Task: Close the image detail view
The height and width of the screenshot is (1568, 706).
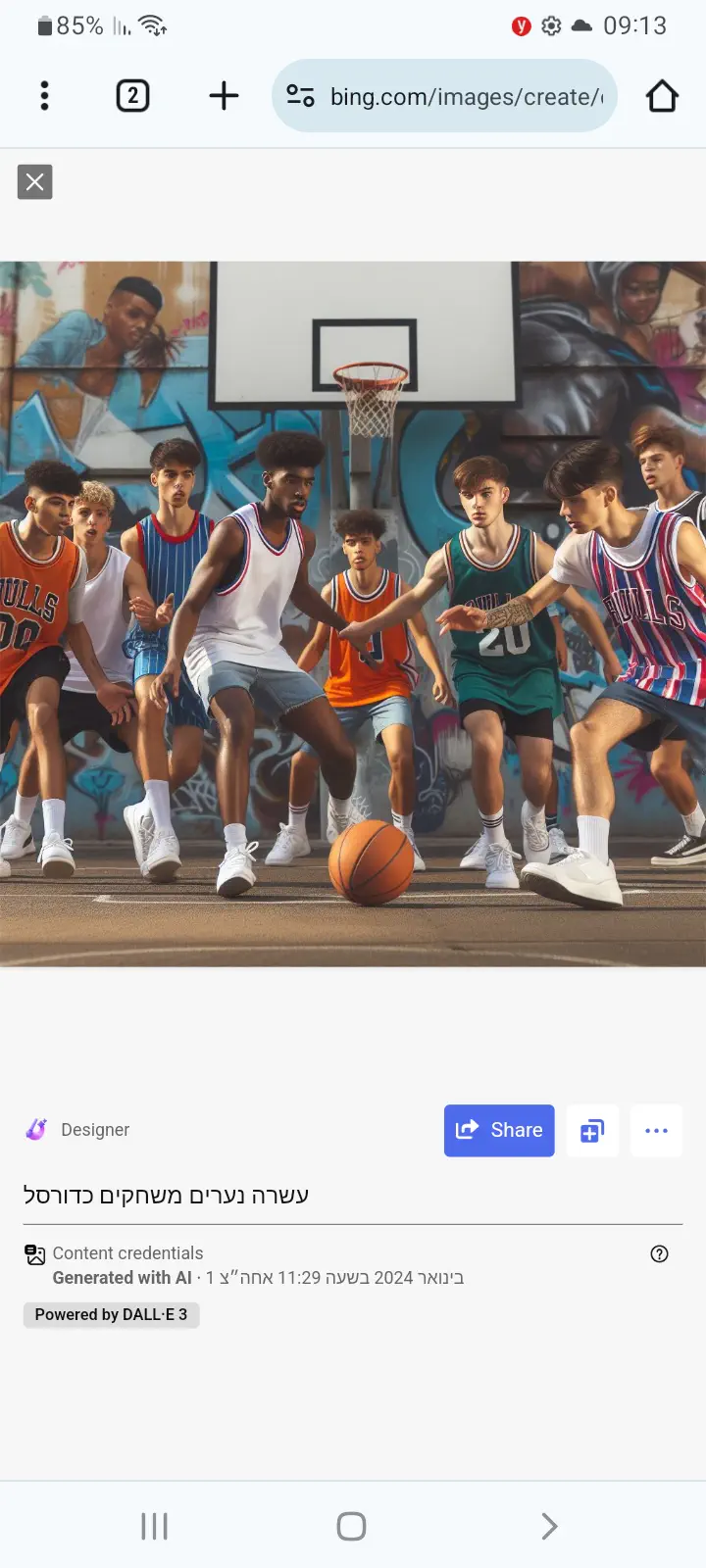Action: [x=35, y=182]
